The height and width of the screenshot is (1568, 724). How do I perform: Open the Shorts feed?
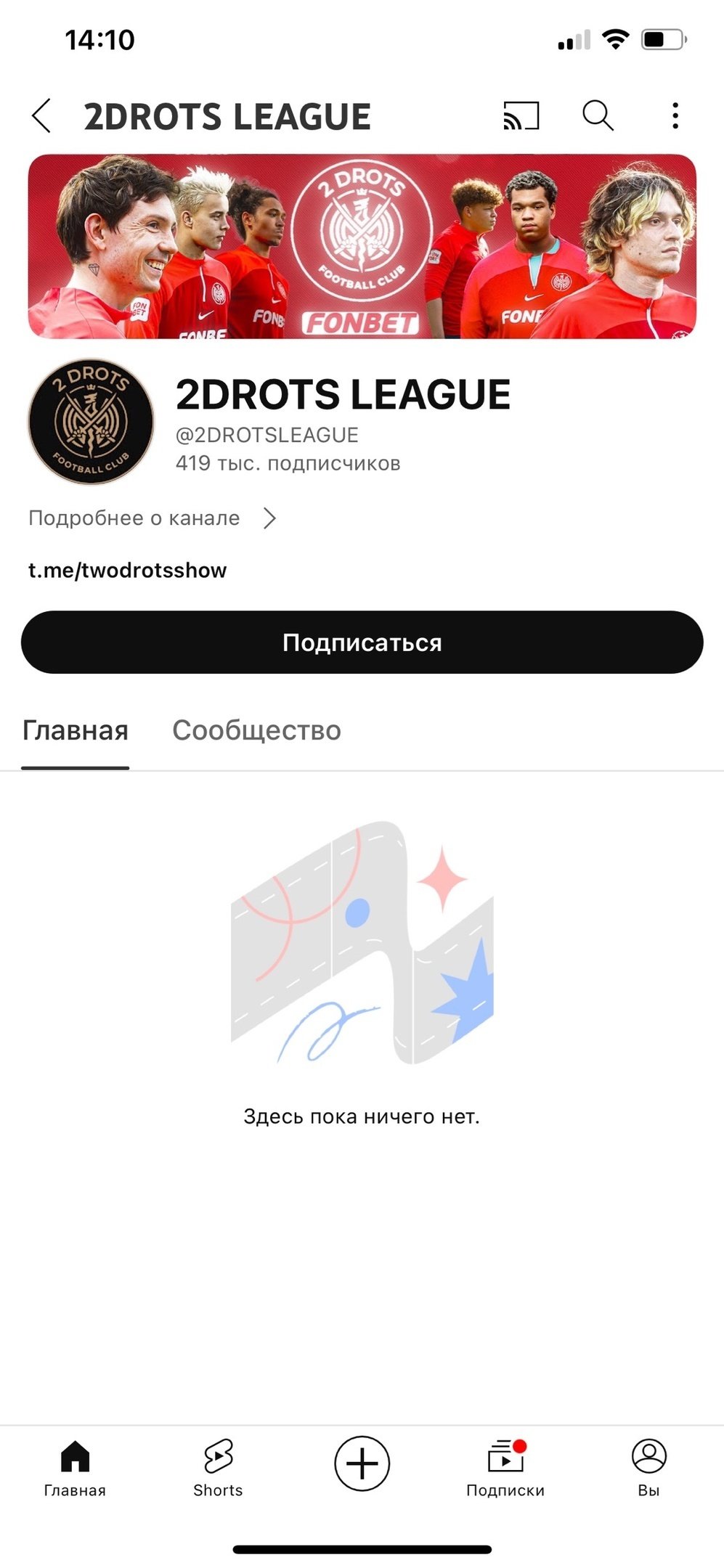[218, 1468]
